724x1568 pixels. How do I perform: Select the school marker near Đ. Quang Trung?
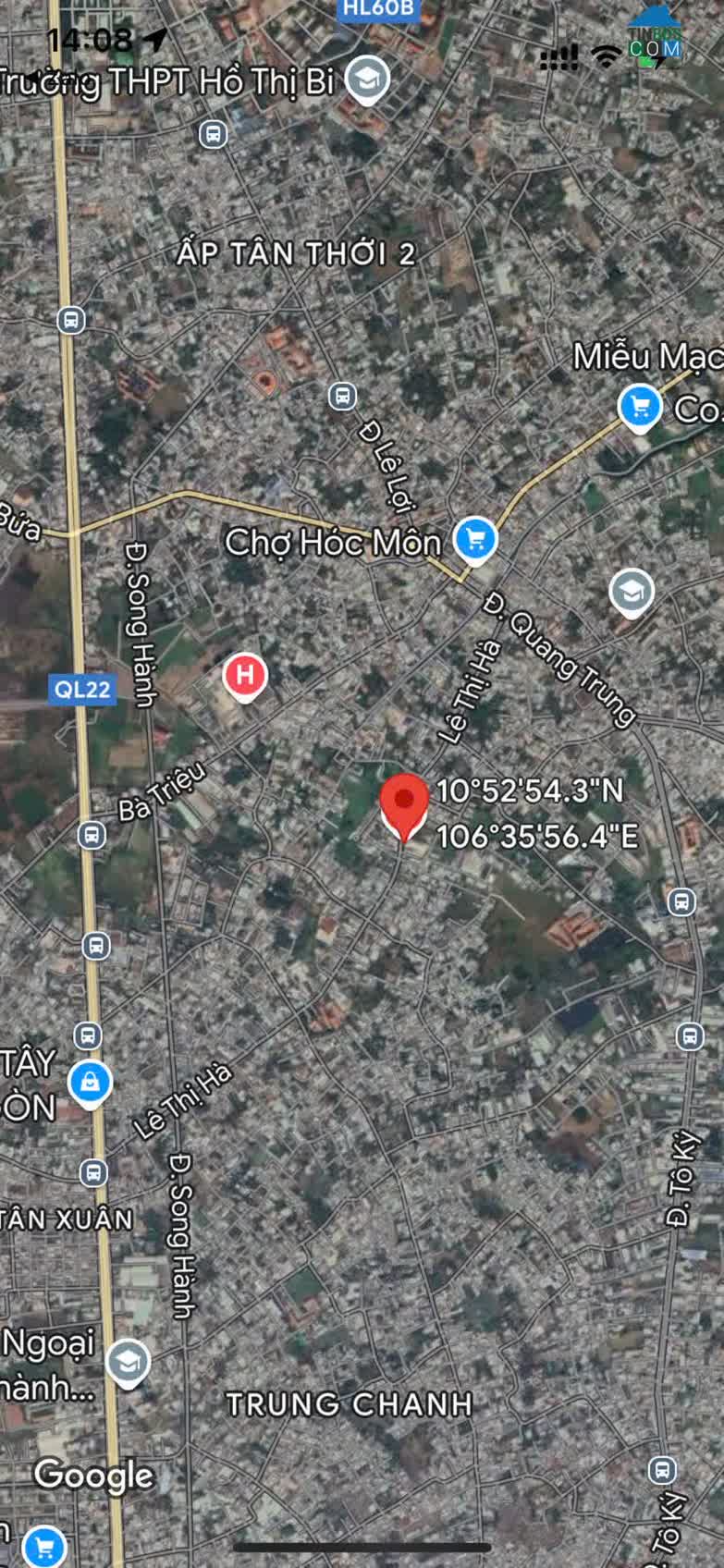[x=632, y=593]
